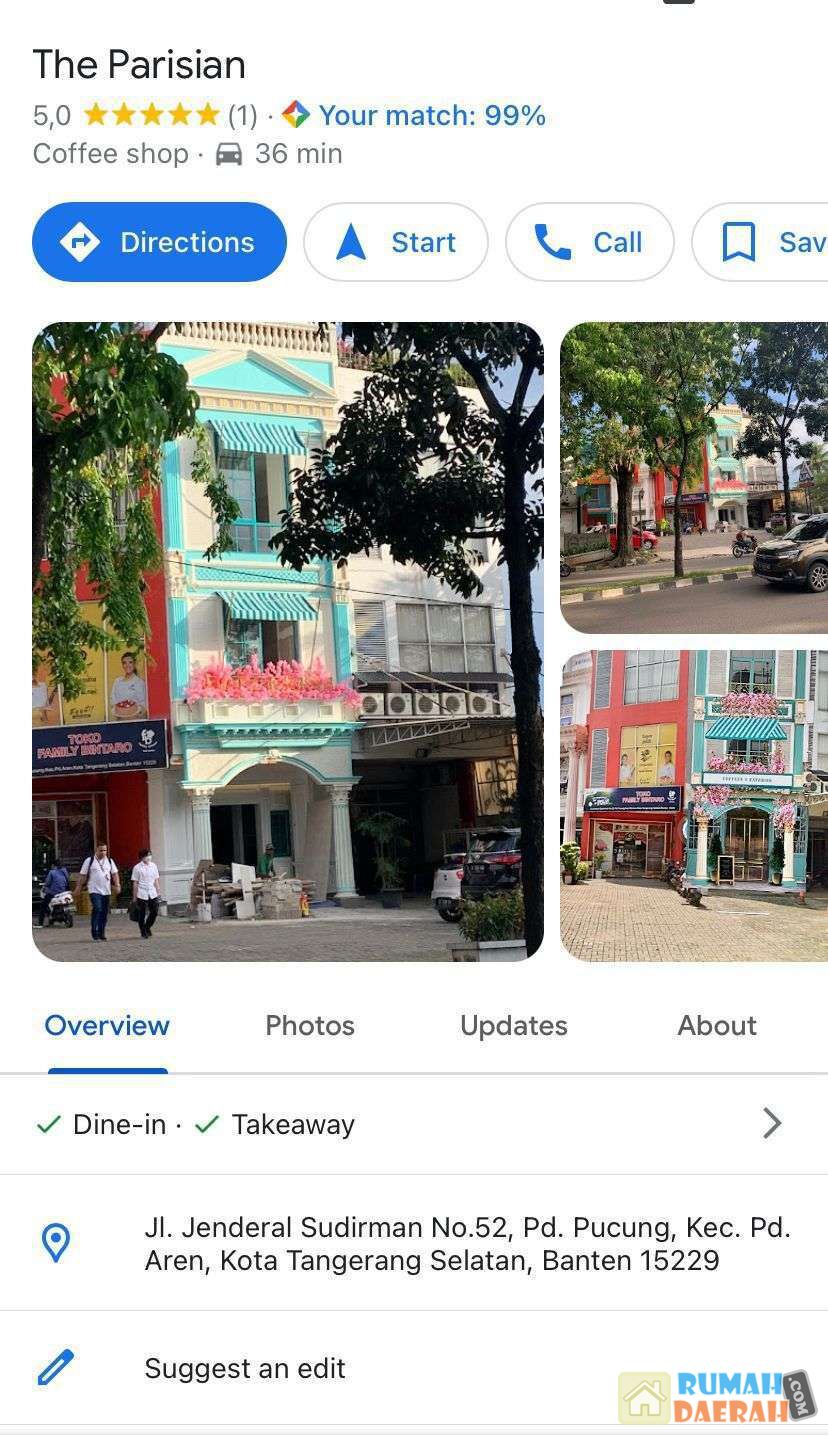Call The Parisian coffee shop
828x1435 pixels.
point(589,242)
